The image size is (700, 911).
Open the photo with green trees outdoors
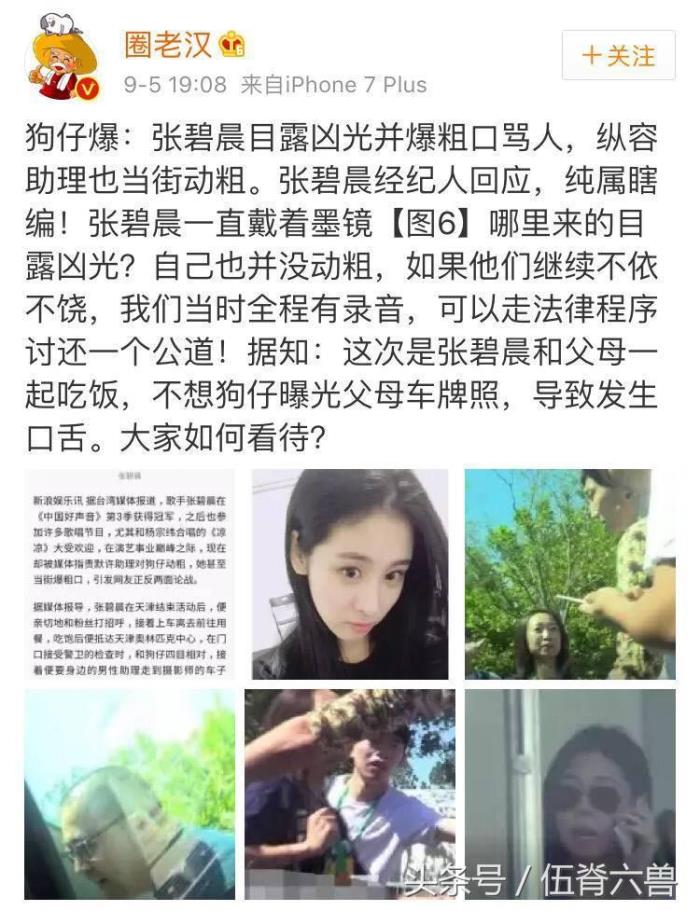[x=569, y=574]
